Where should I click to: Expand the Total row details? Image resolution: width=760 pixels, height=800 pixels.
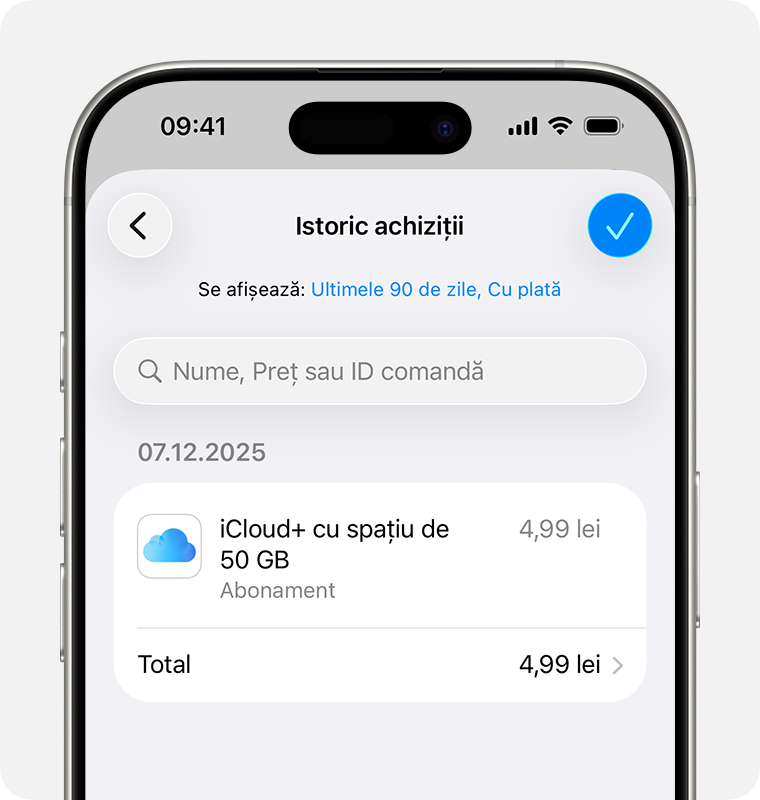click(x=380, y=665)
